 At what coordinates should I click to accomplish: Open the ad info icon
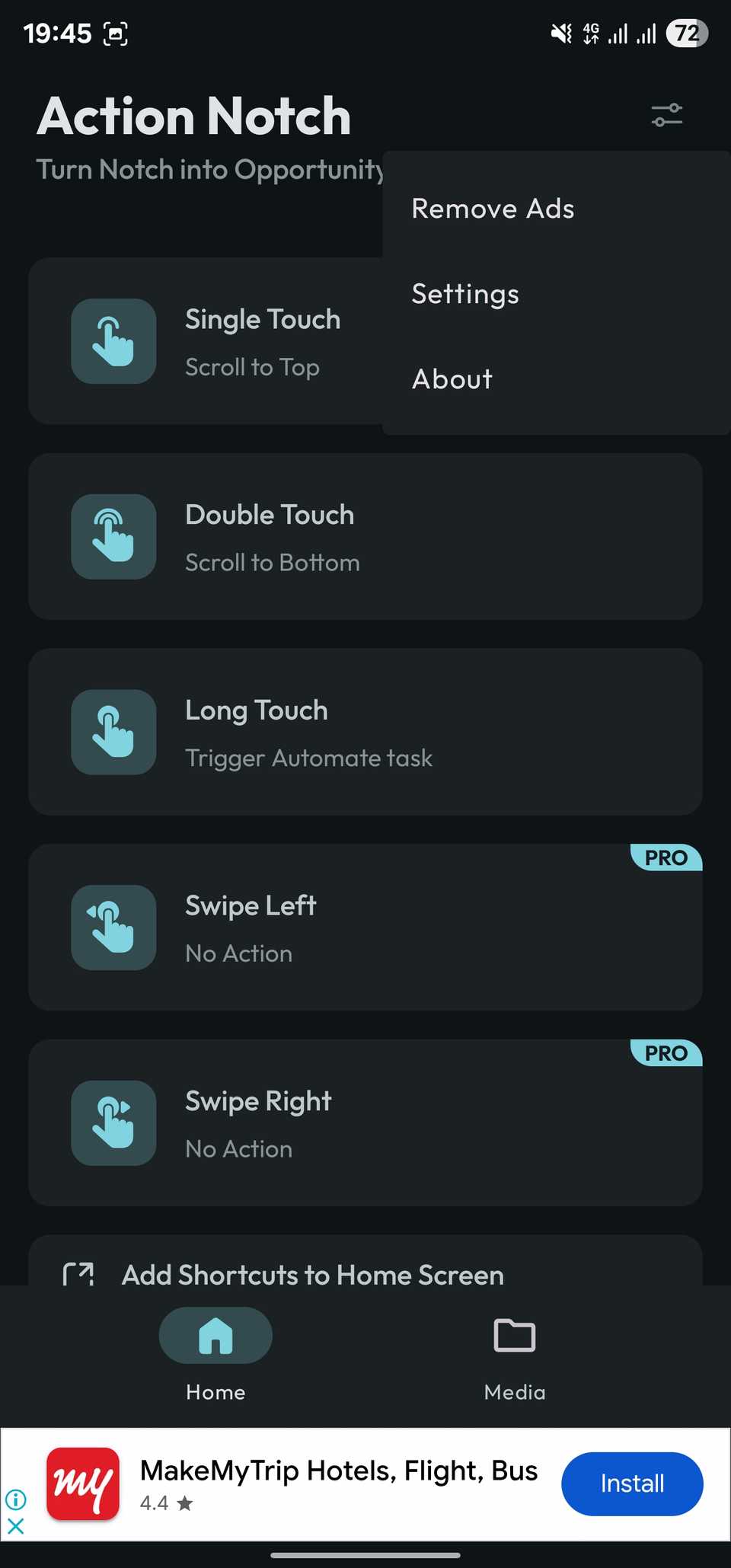point(16,1499)
